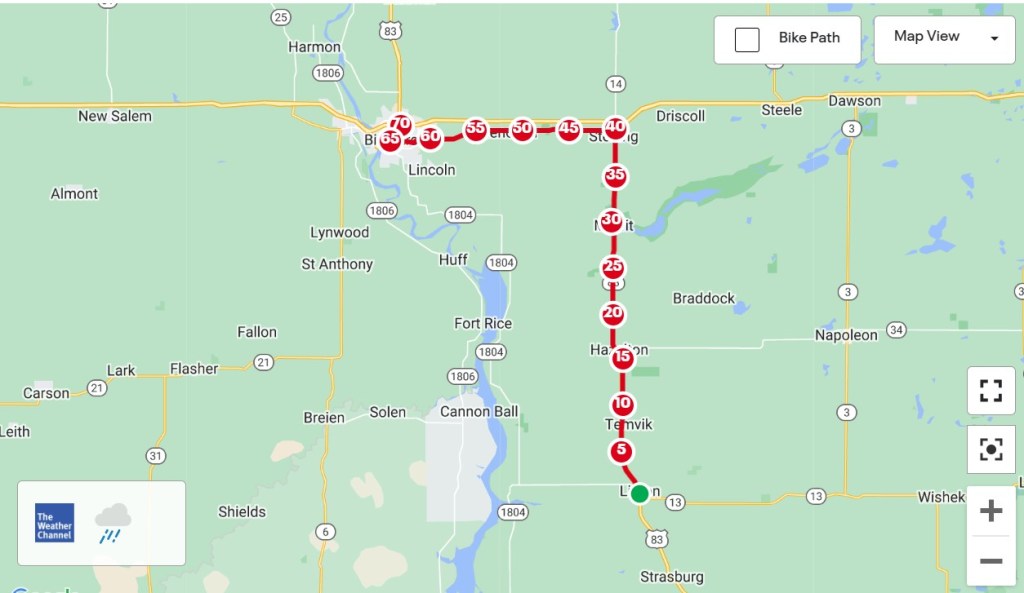Viewport: 1024px width, 593px height.
Task: Select the green route start marker
Action: 640,492
